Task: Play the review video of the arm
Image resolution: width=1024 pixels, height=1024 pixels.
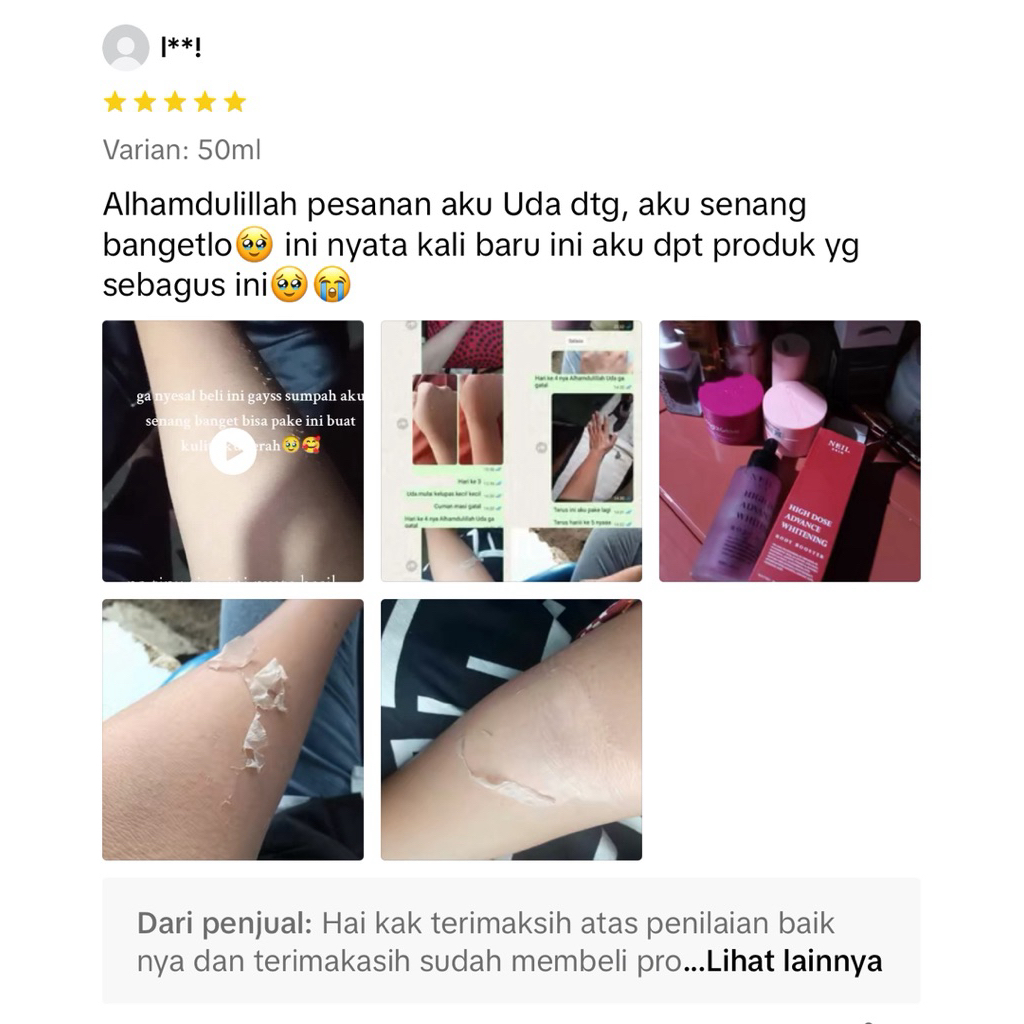Action: (x=232, y=451)
